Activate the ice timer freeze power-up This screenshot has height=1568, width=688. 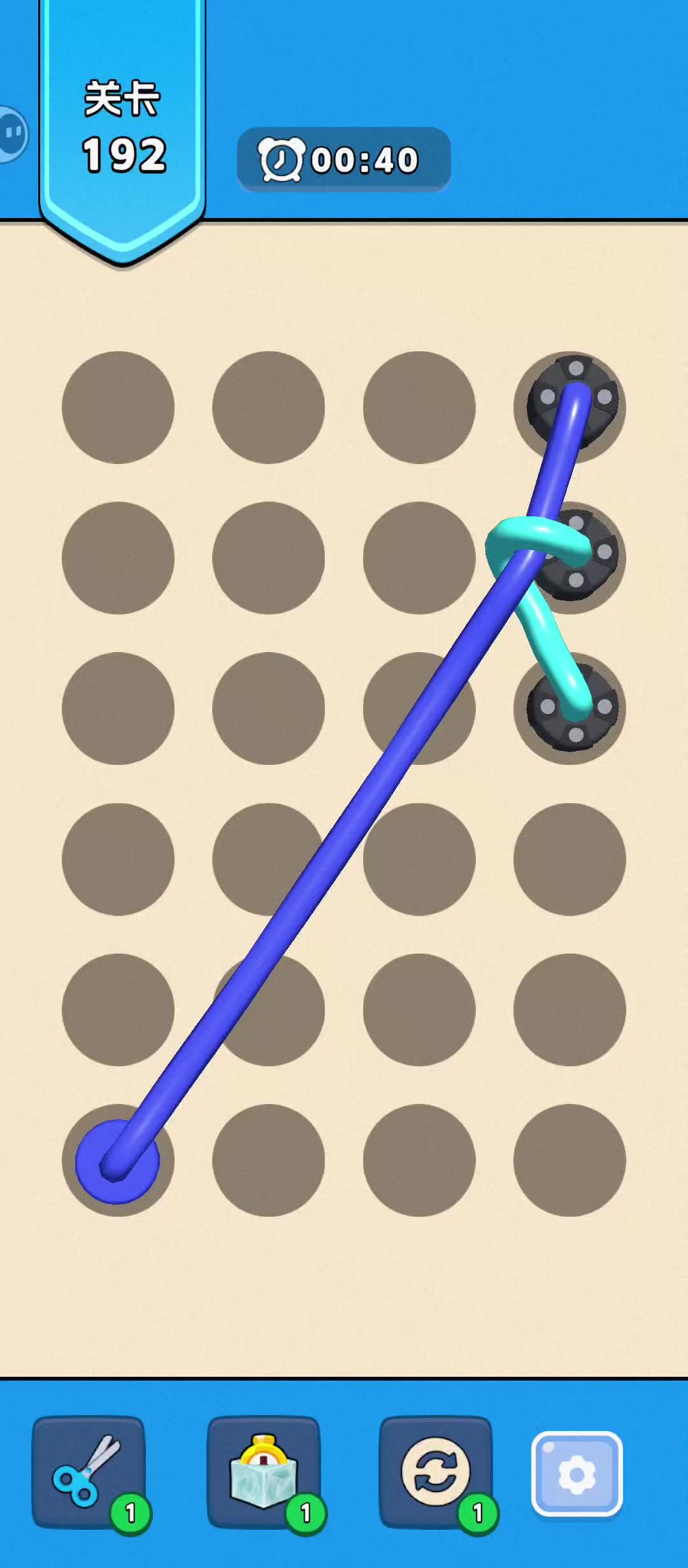tap(263, 1472)
